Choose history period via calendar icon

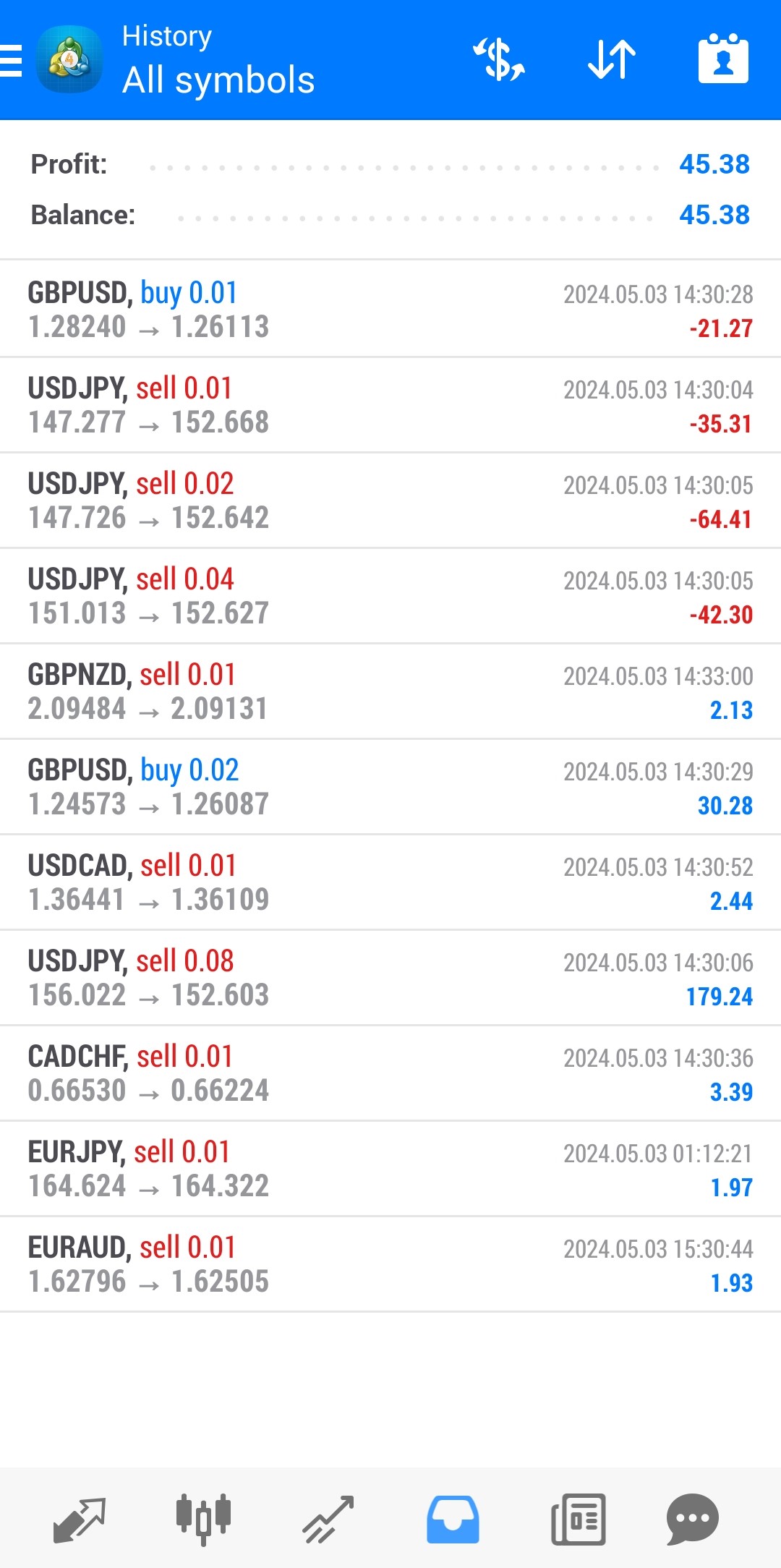(723, 59)
